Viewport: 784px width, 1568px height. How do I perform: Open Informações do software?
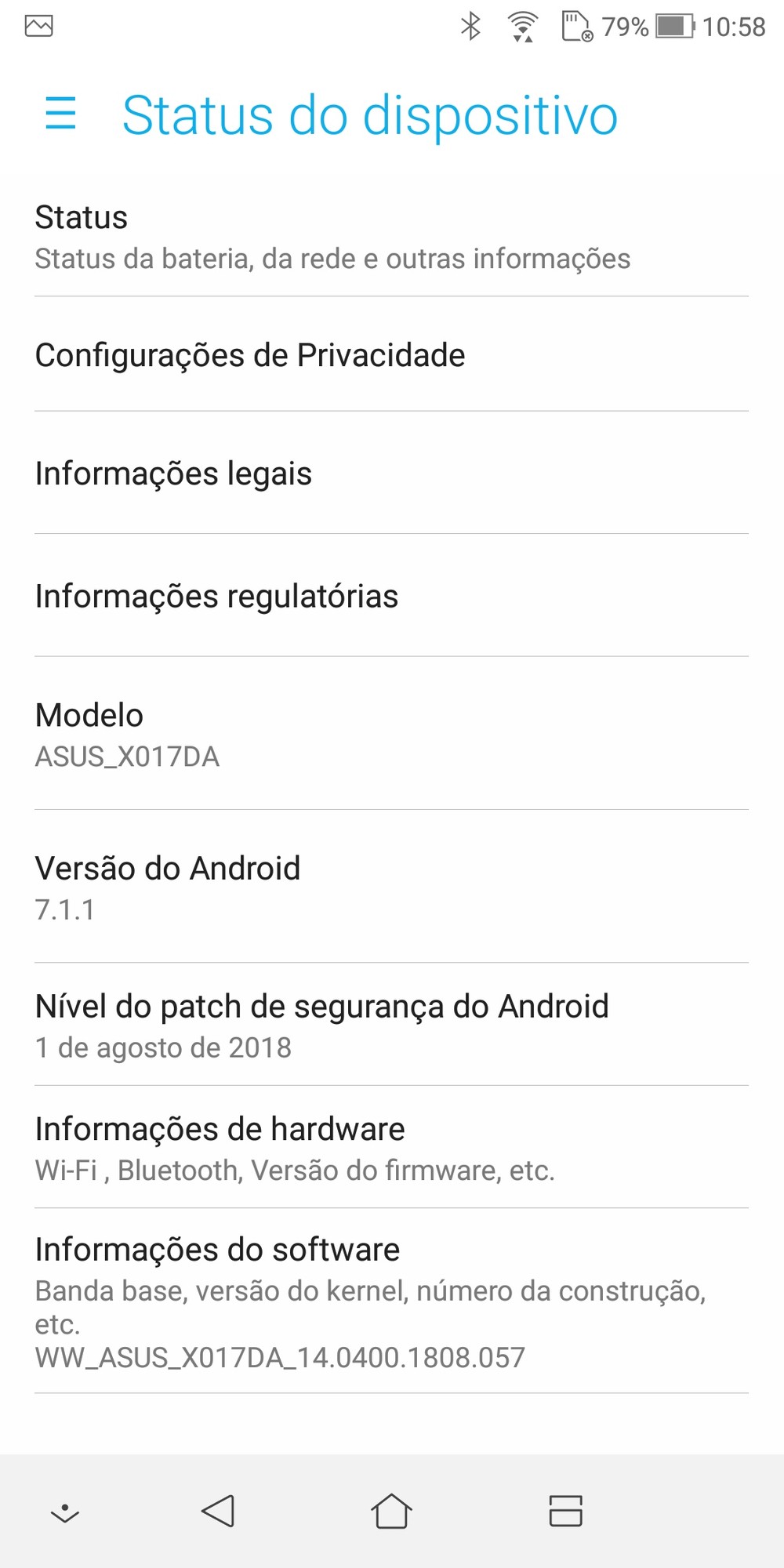click(x=392, y=1301)
